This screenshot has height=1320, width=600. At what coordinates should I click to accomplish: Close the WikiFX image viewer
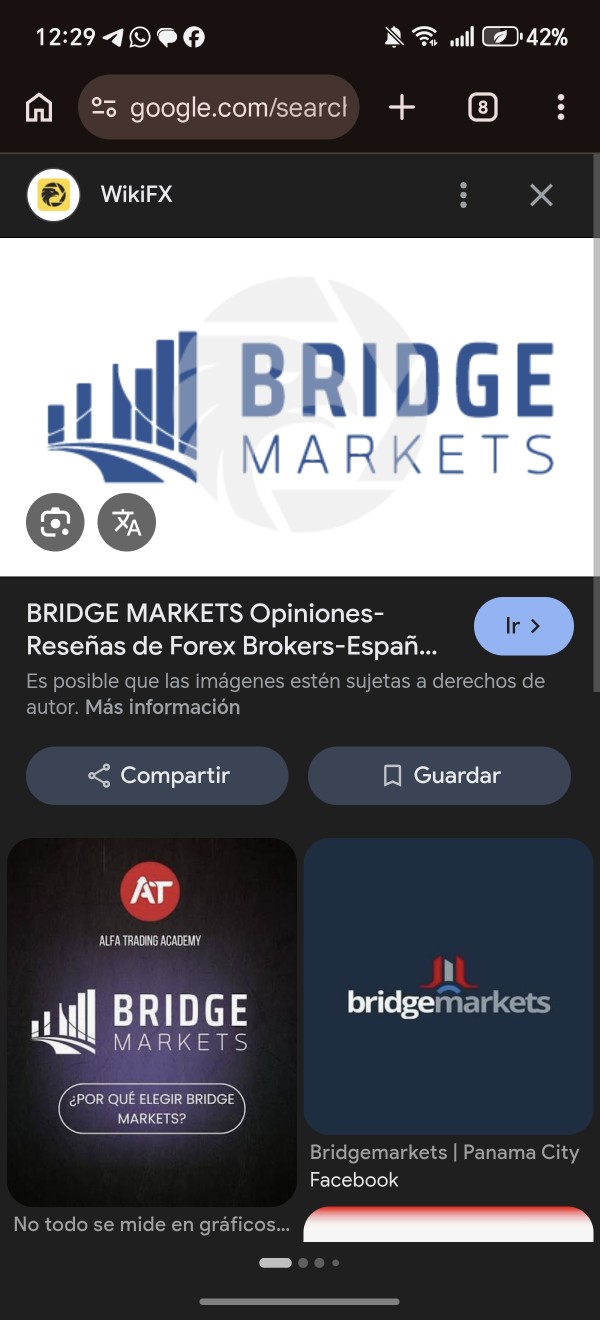(541, 195)
